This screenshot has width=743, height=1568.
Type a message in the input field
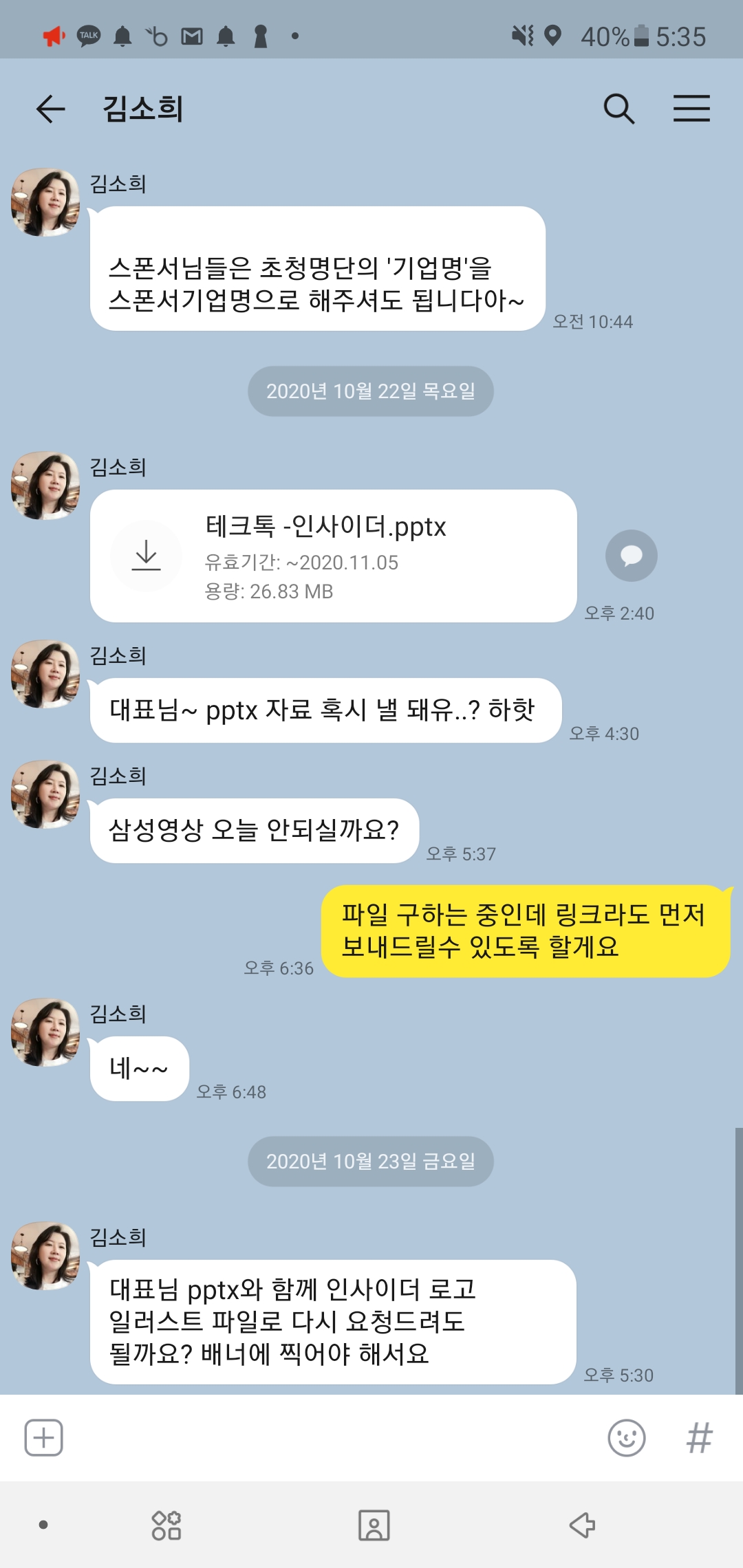click(x=330, y=1437)
